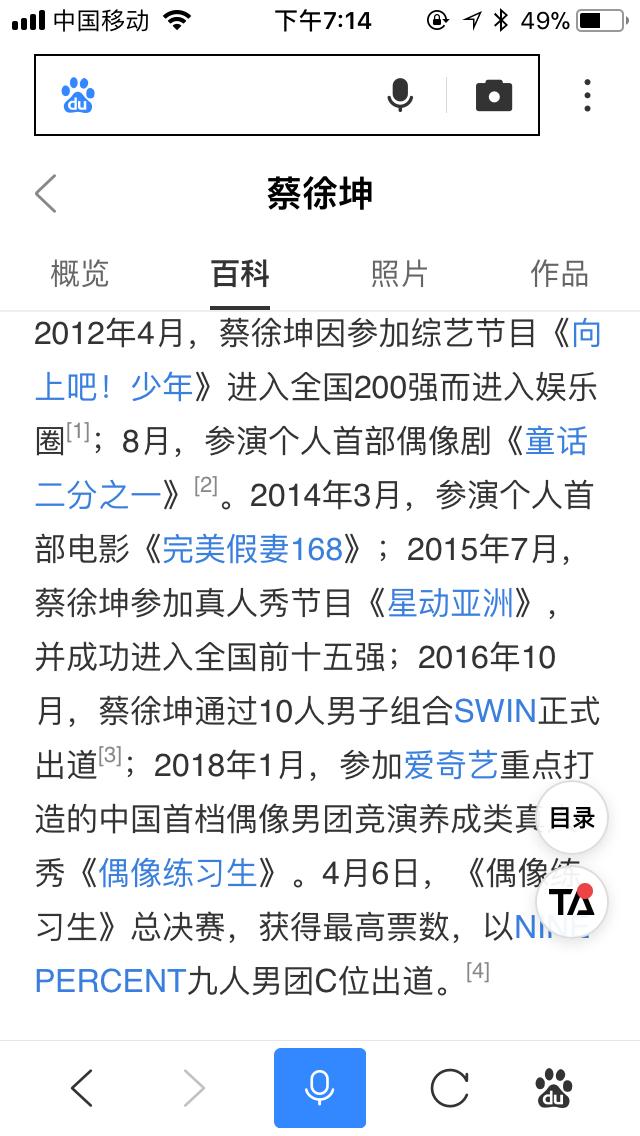Open the 目录 floating button
Viewport: 640px width, 1136px height.
[x=572, y=818]
